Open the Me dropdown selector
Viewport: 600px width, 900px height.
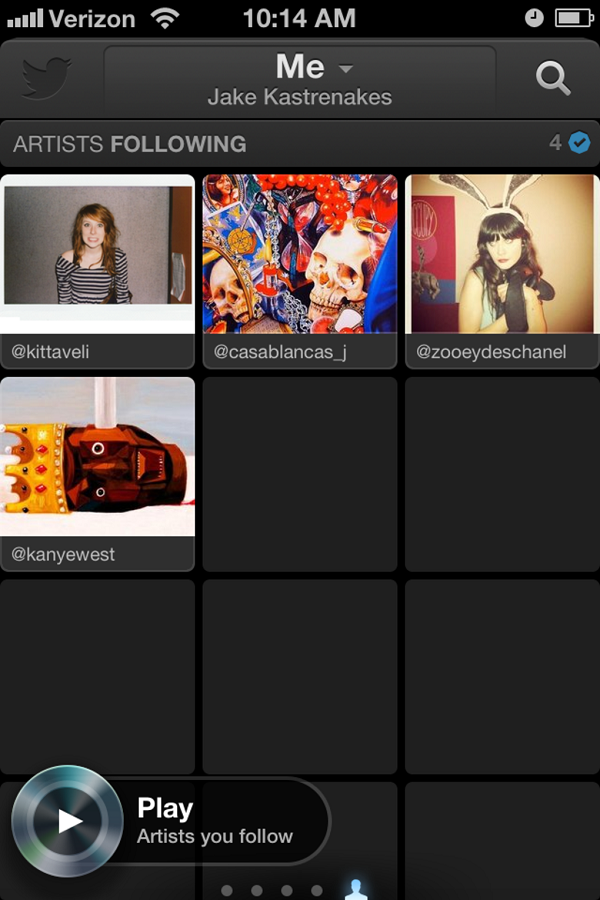(x=300, y=80)
